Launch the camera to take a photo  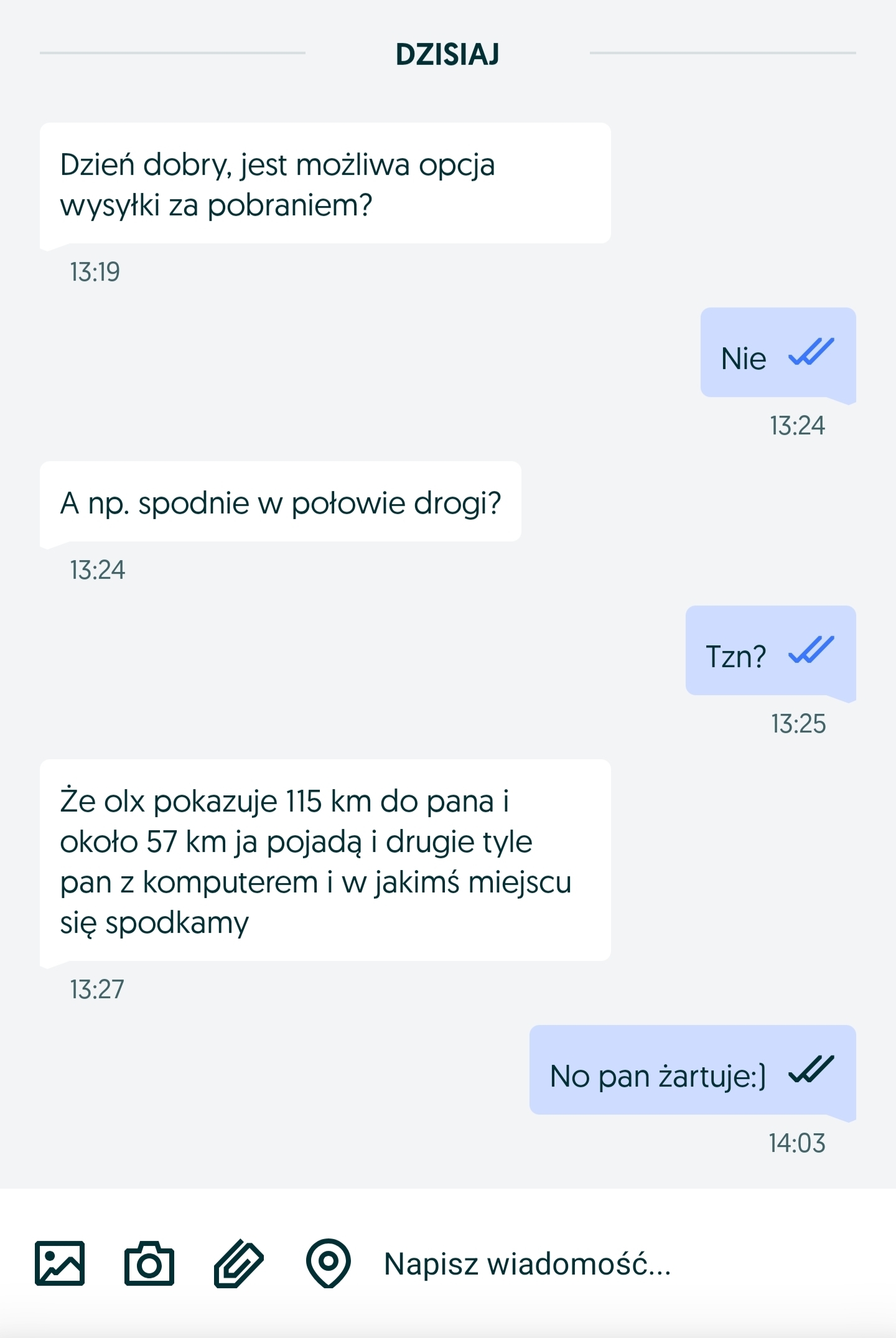[149, 1263]
